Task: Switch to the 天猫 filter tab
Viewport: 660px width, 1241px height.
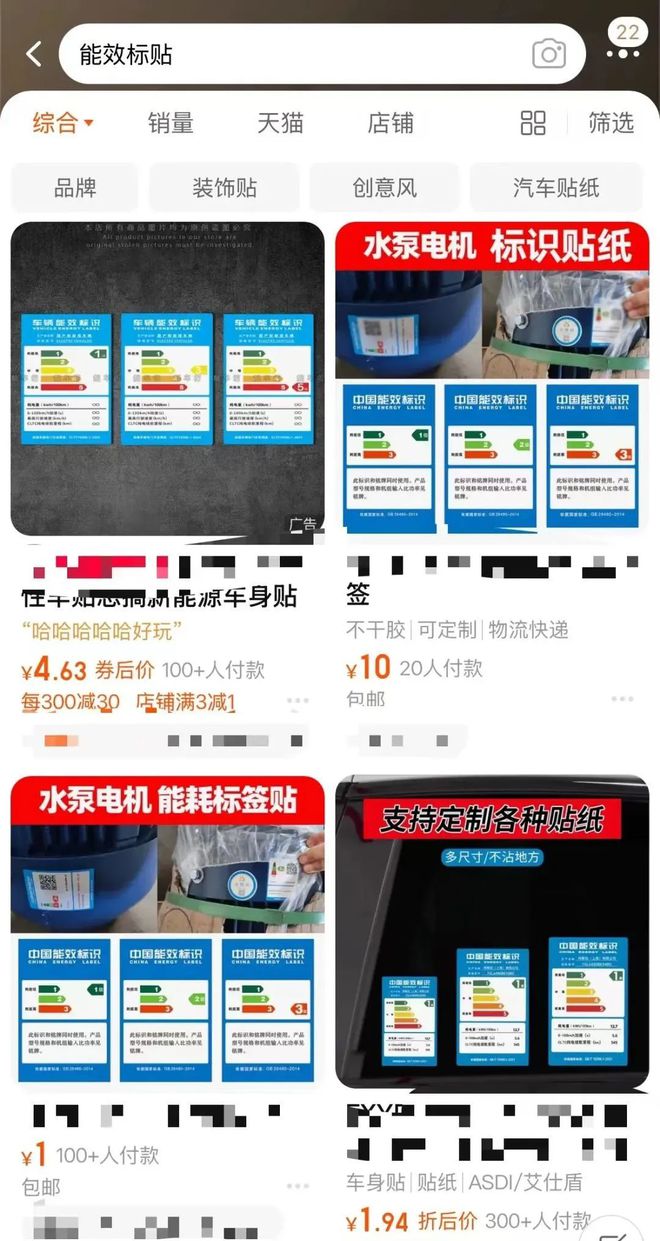Action: coord(280,123)
